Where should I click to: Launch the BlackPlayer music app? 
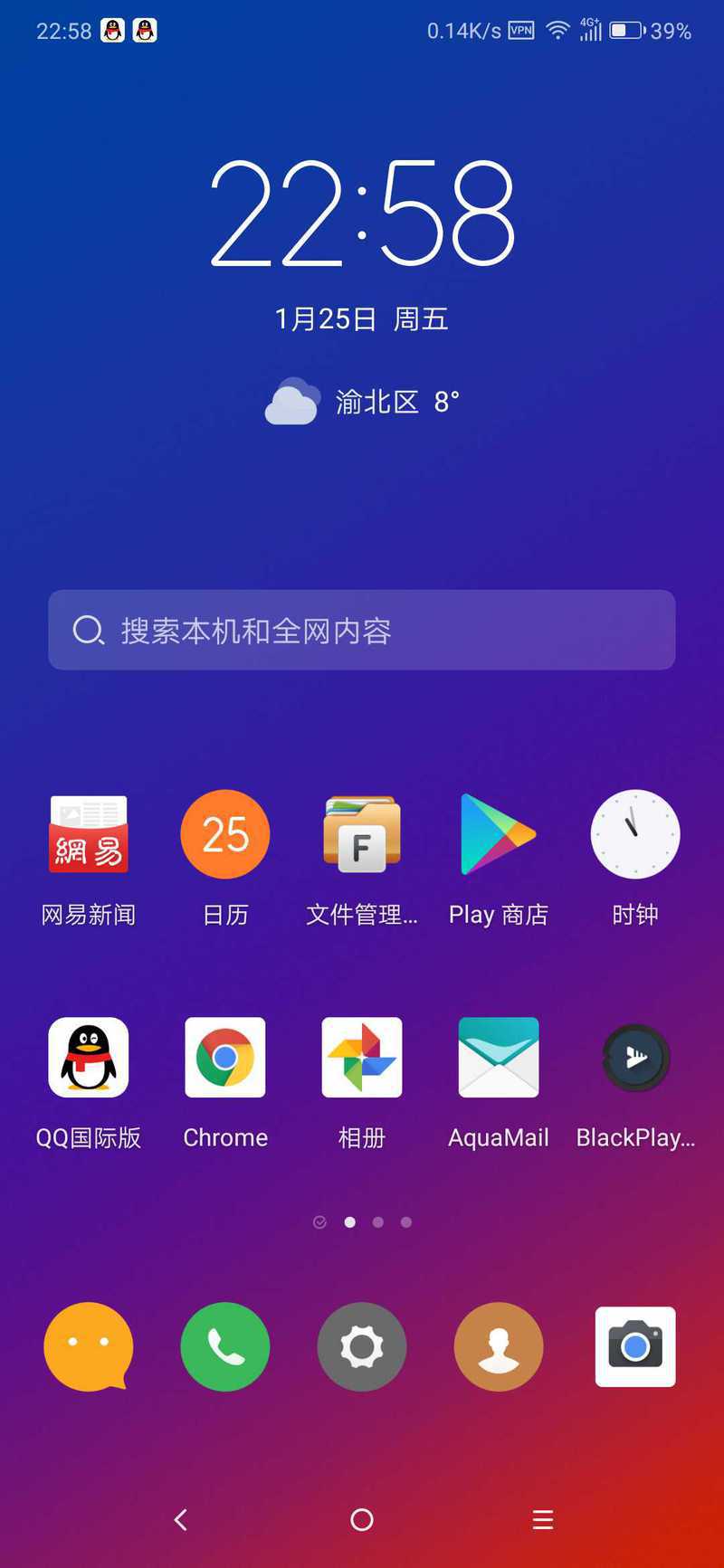click(635, 1057)
